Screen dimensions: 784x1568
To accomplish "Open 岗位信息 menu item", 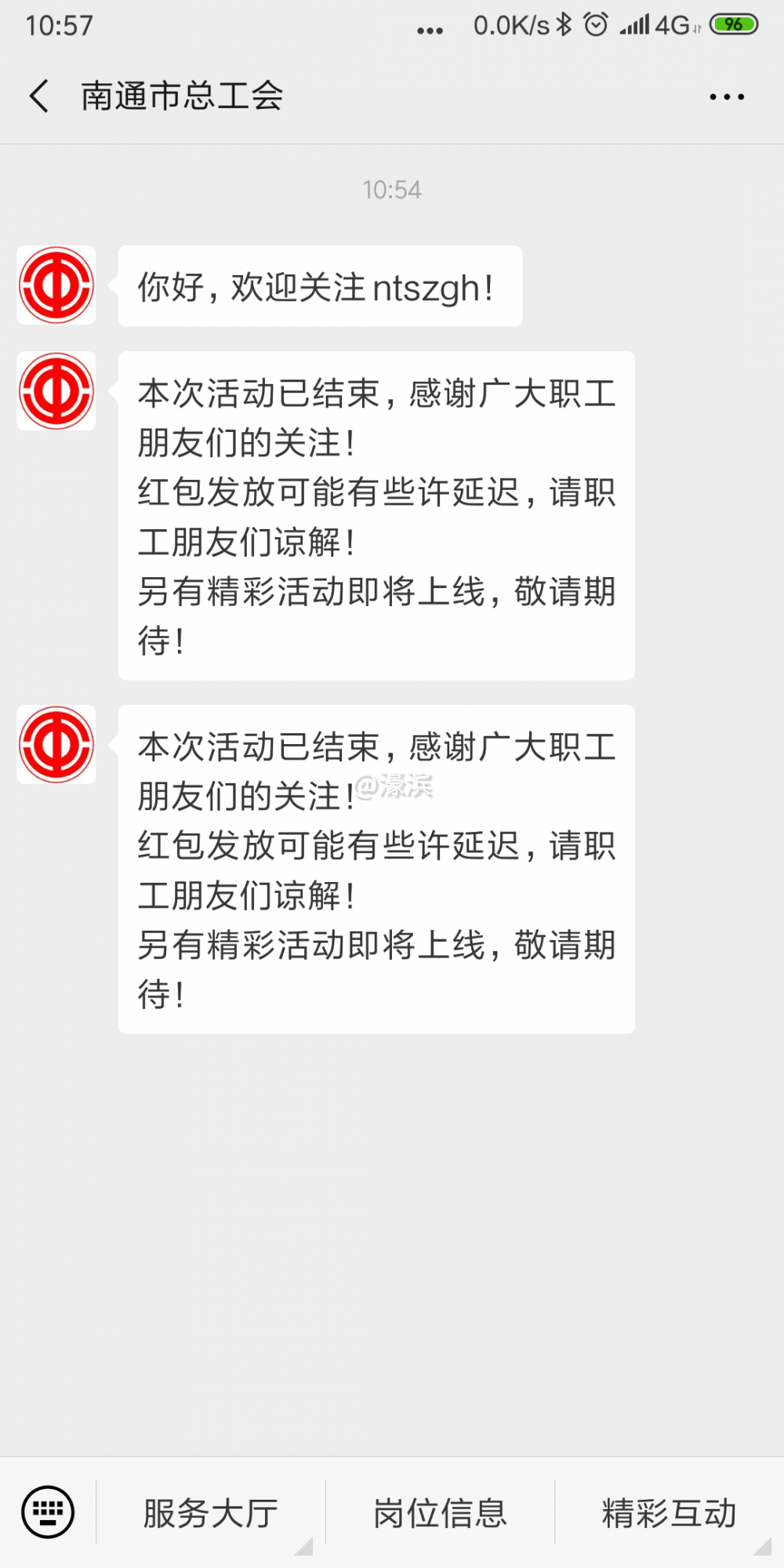I will 440,1513.
